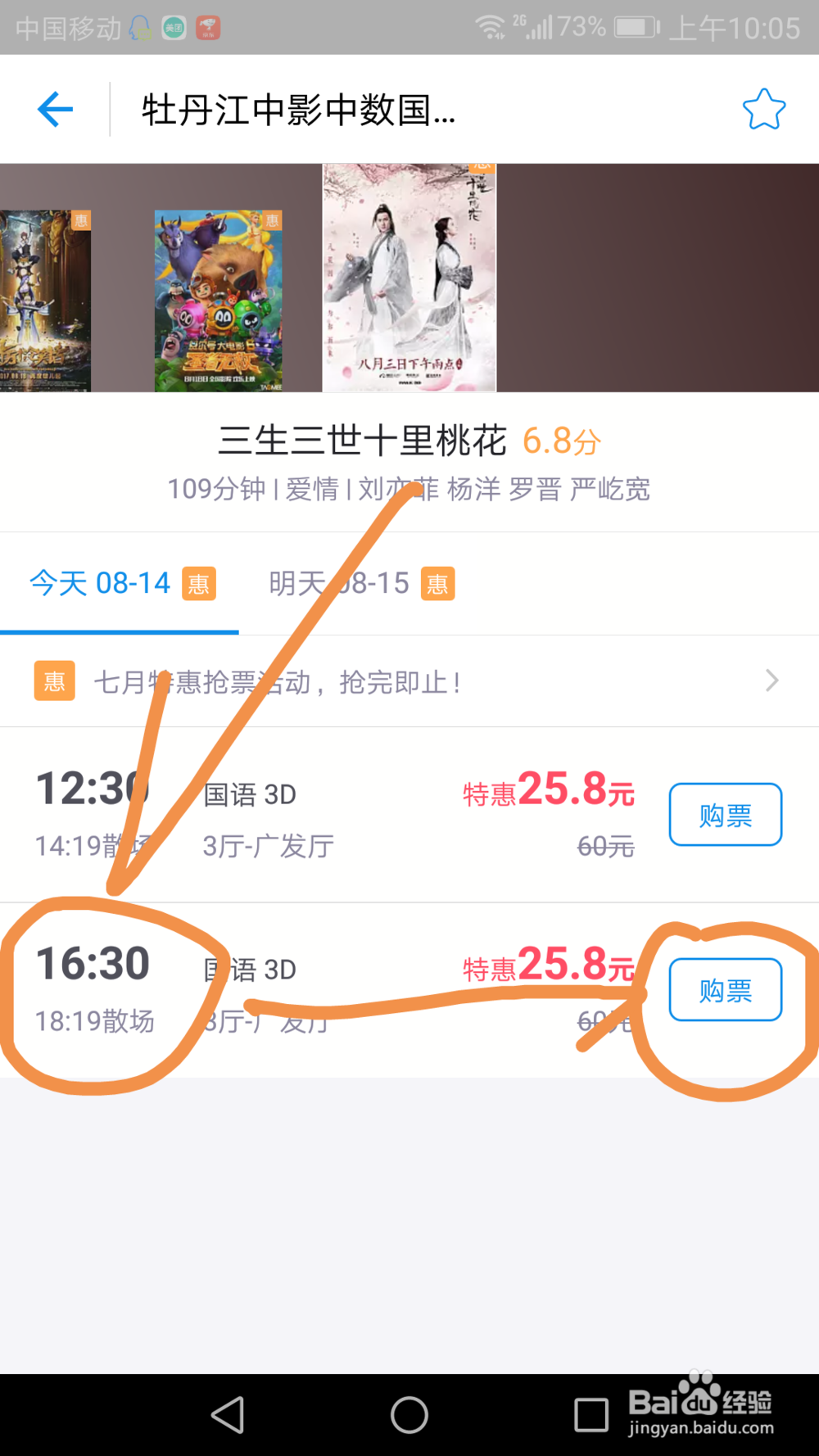The height and width of the screenshot is (1456, 819).
Task: Tap the back arrow to return
Action: [x=54, y=108]
